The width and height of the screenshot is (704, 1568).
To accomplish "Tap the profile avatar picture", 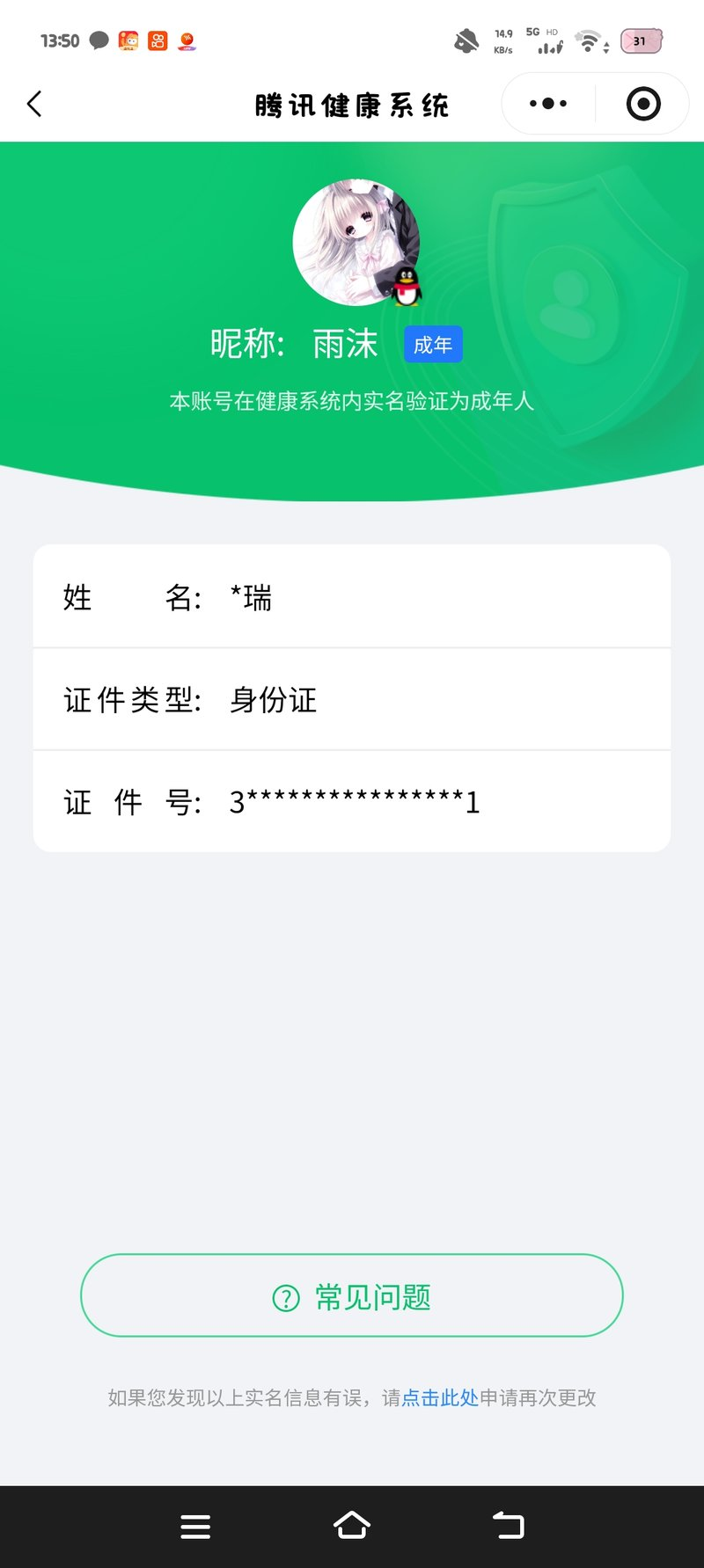I will (x=352, y=242).
